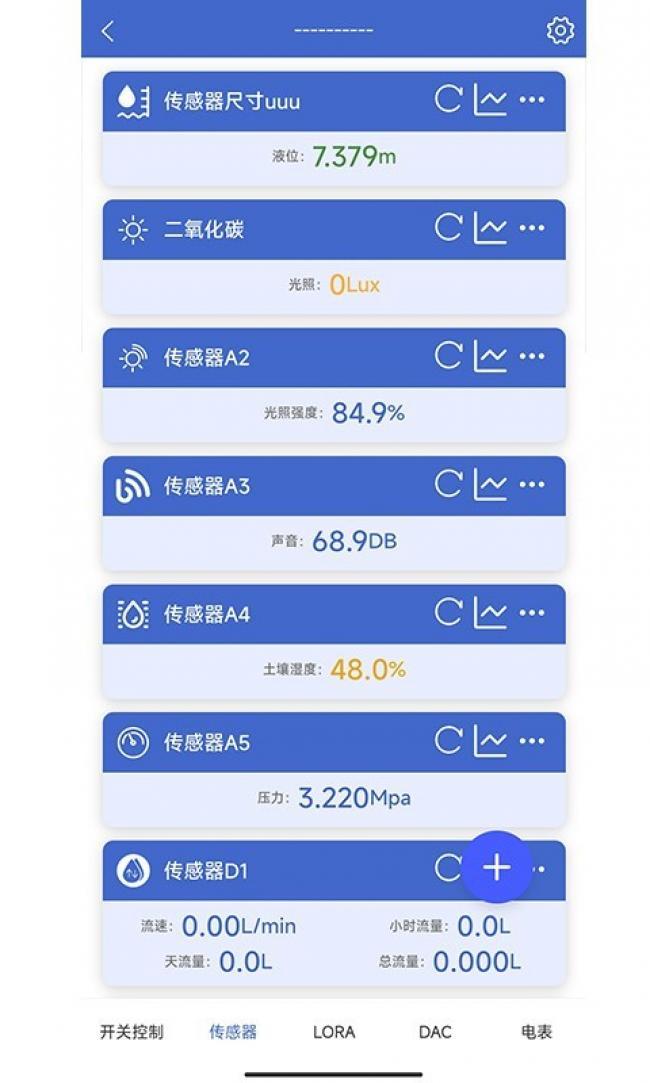The width and height of the screenshot is (650, 1083).
Task: Refresh the 二氧化碳 light reading
Action: [449, 228]
